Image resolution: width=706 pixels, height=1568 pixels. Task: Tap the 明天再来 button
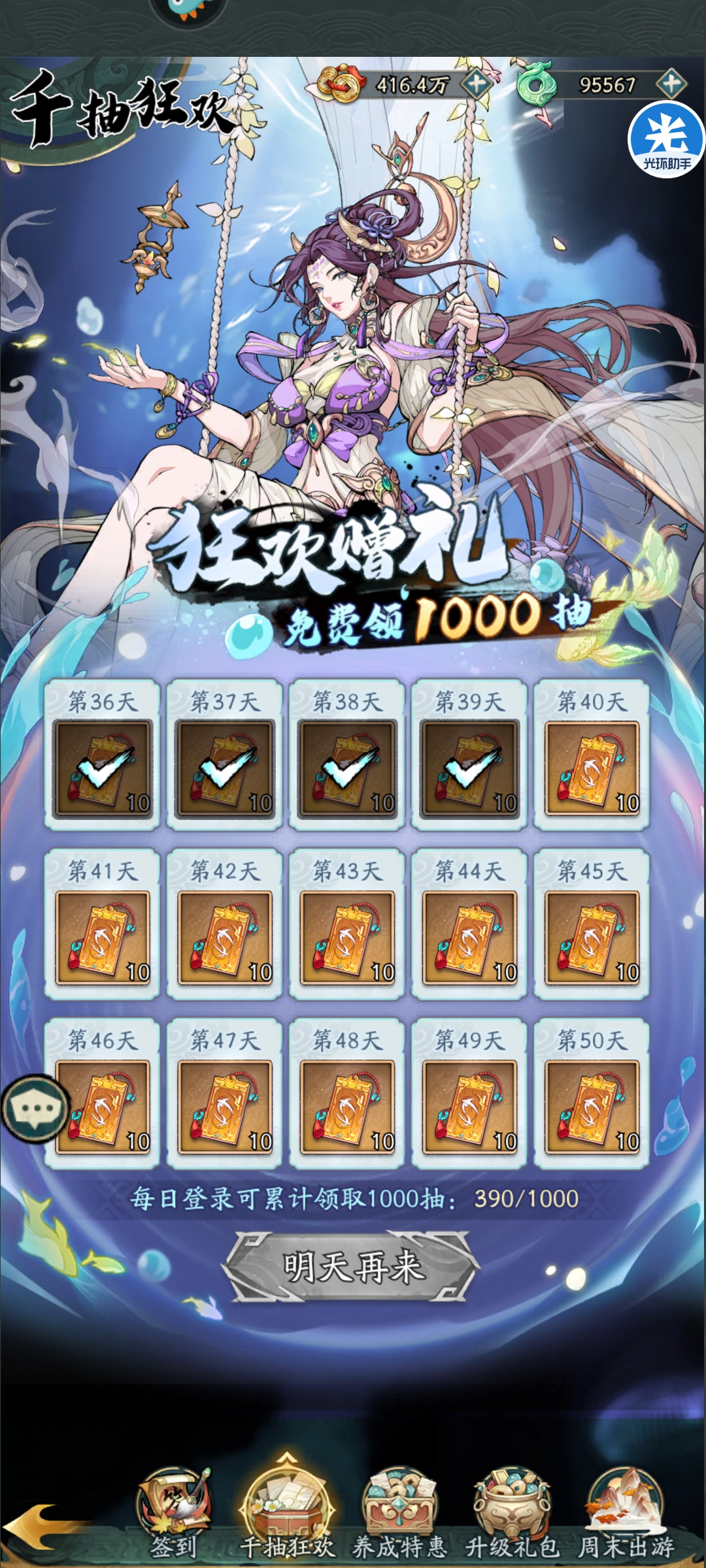352,1267
